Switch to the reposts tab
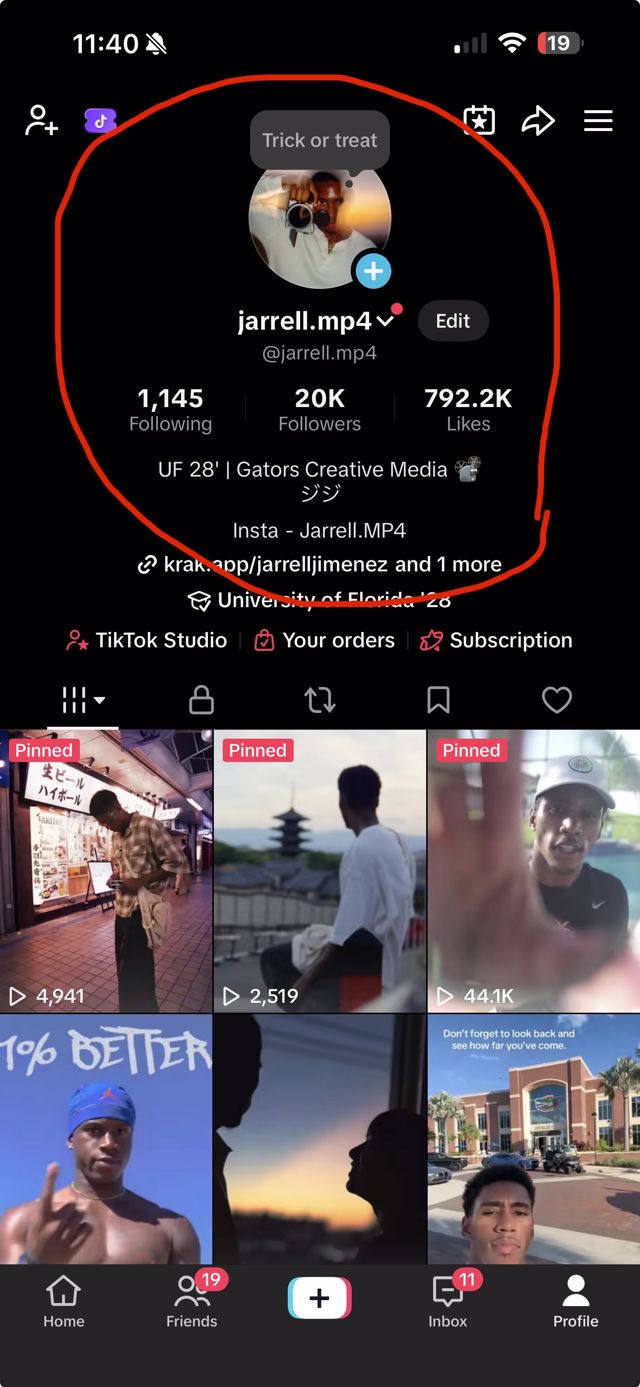Image resolution: width=640 pixels, height=1387 pixels. pyautogui.click(x=320, y=700)
